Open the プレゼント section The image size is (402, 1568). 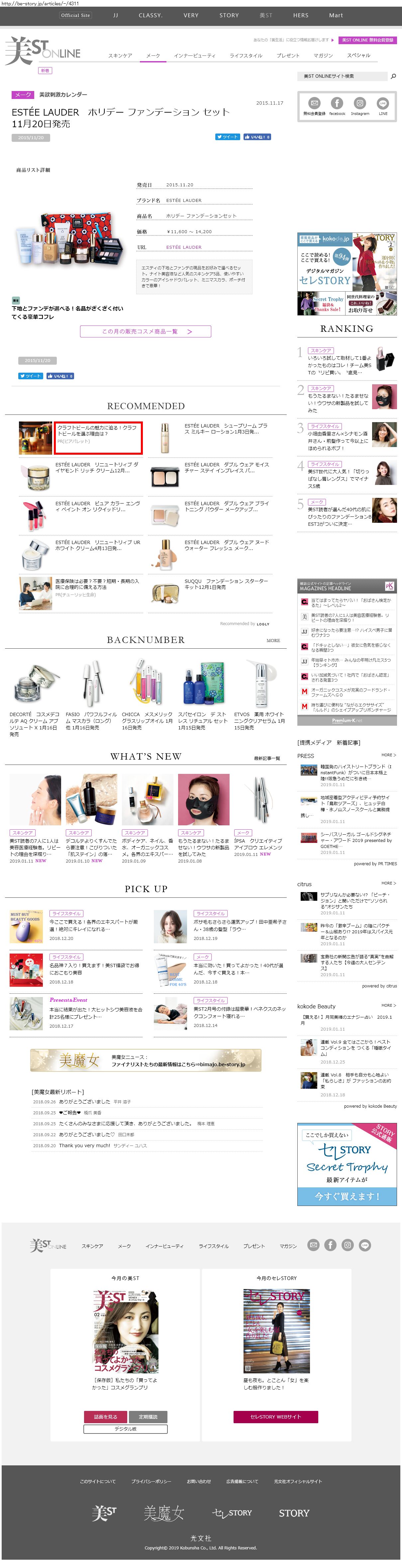(x=288, y=55)
